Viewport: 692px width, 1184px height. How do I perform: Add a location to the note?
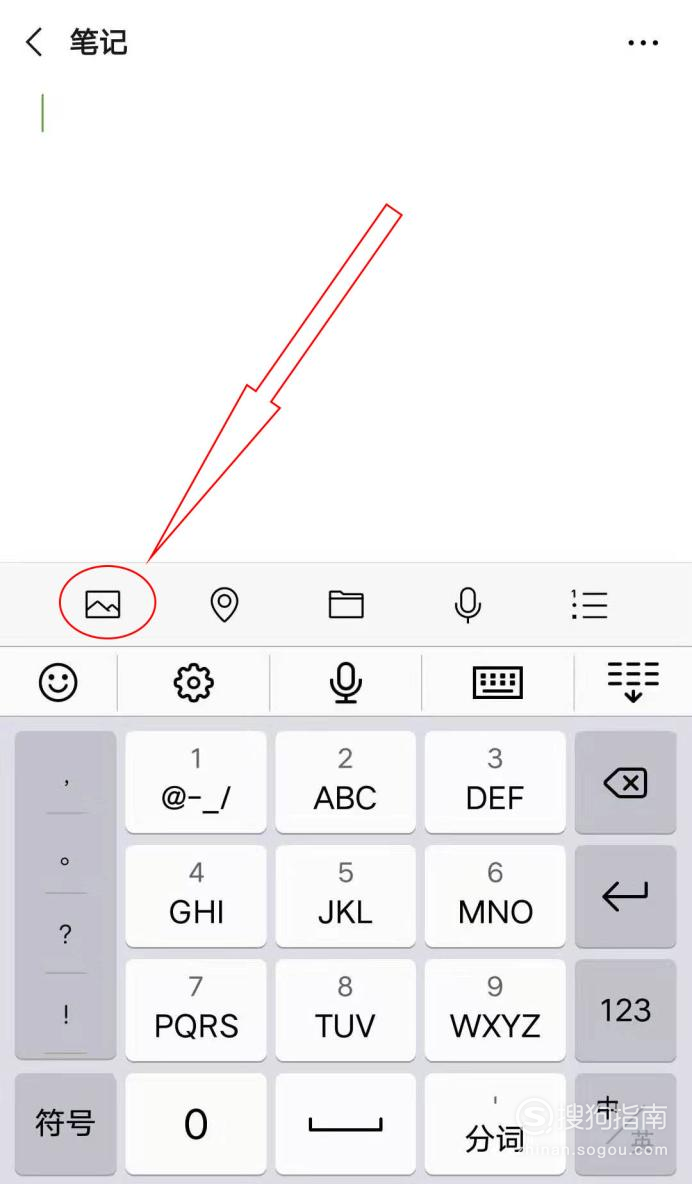(224, 605)
